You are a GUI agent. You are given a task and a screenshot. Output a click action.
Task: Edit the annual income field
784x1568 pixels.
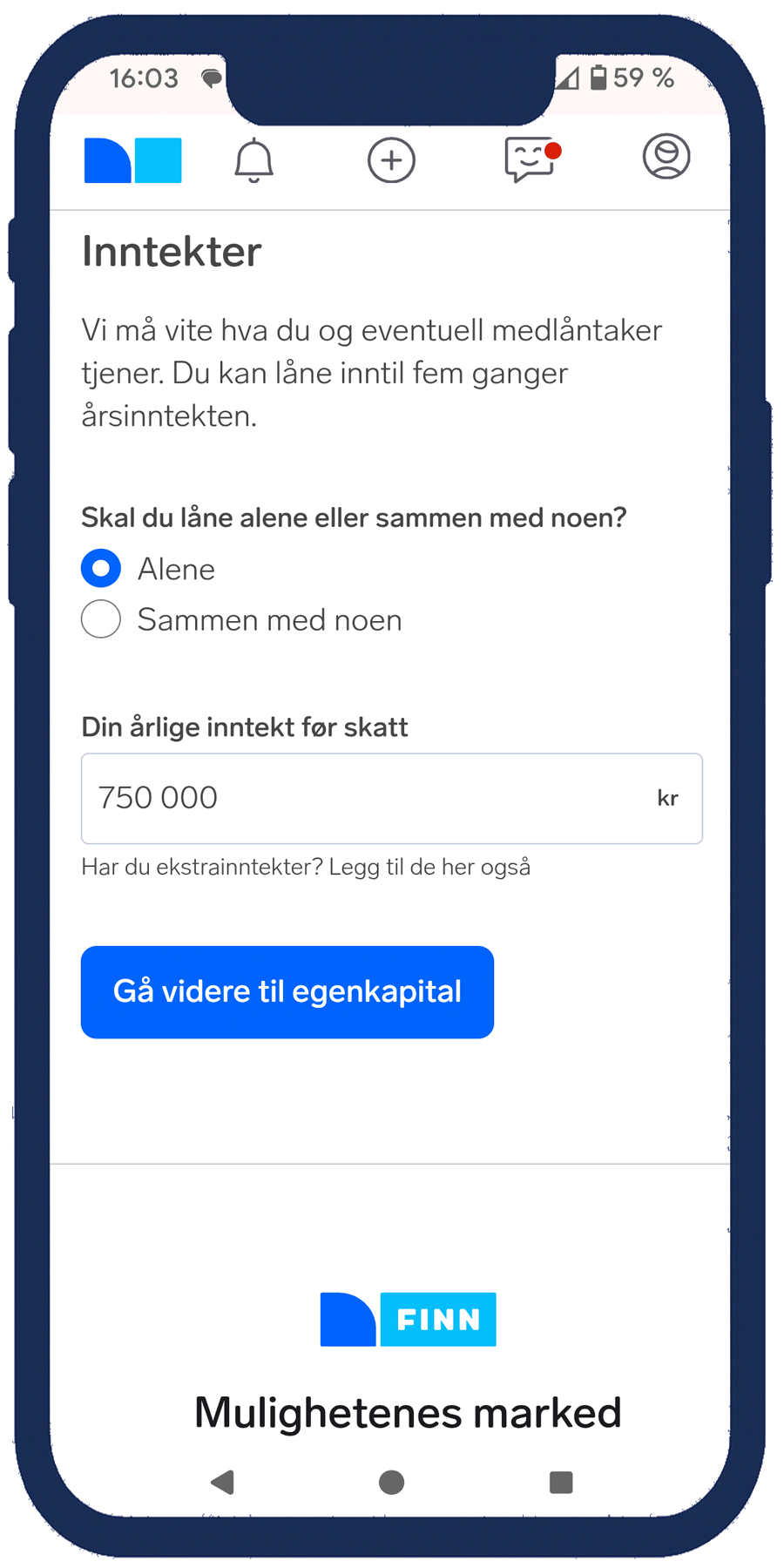[366, 798]
